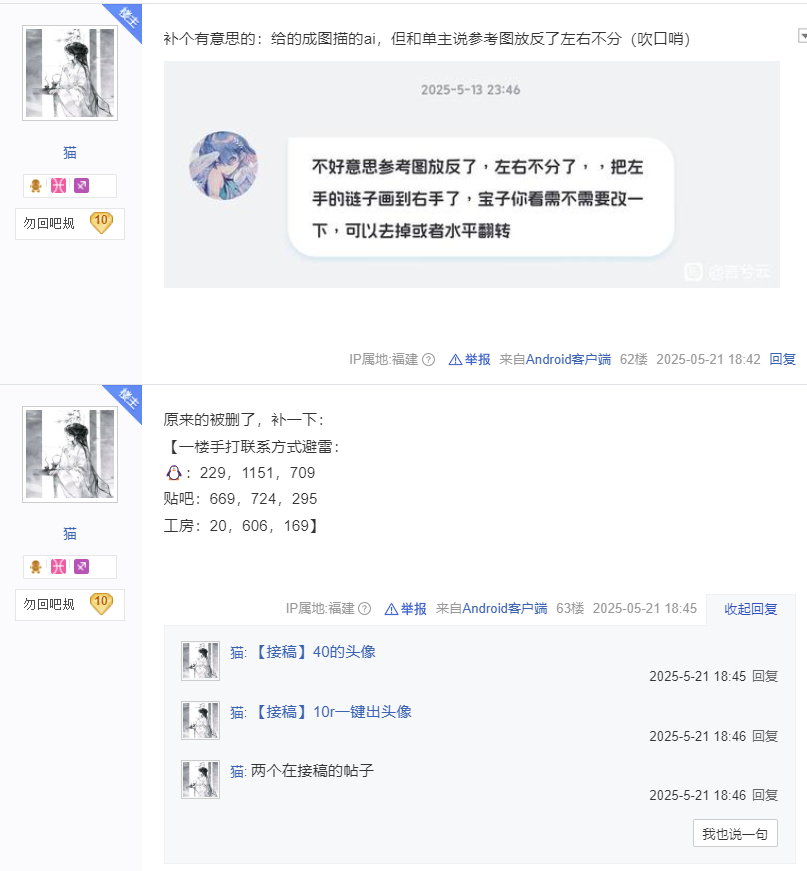Show IP属地 help icon on 62楼 post
The image size is (807, 871).
click(x=428, y=359)
